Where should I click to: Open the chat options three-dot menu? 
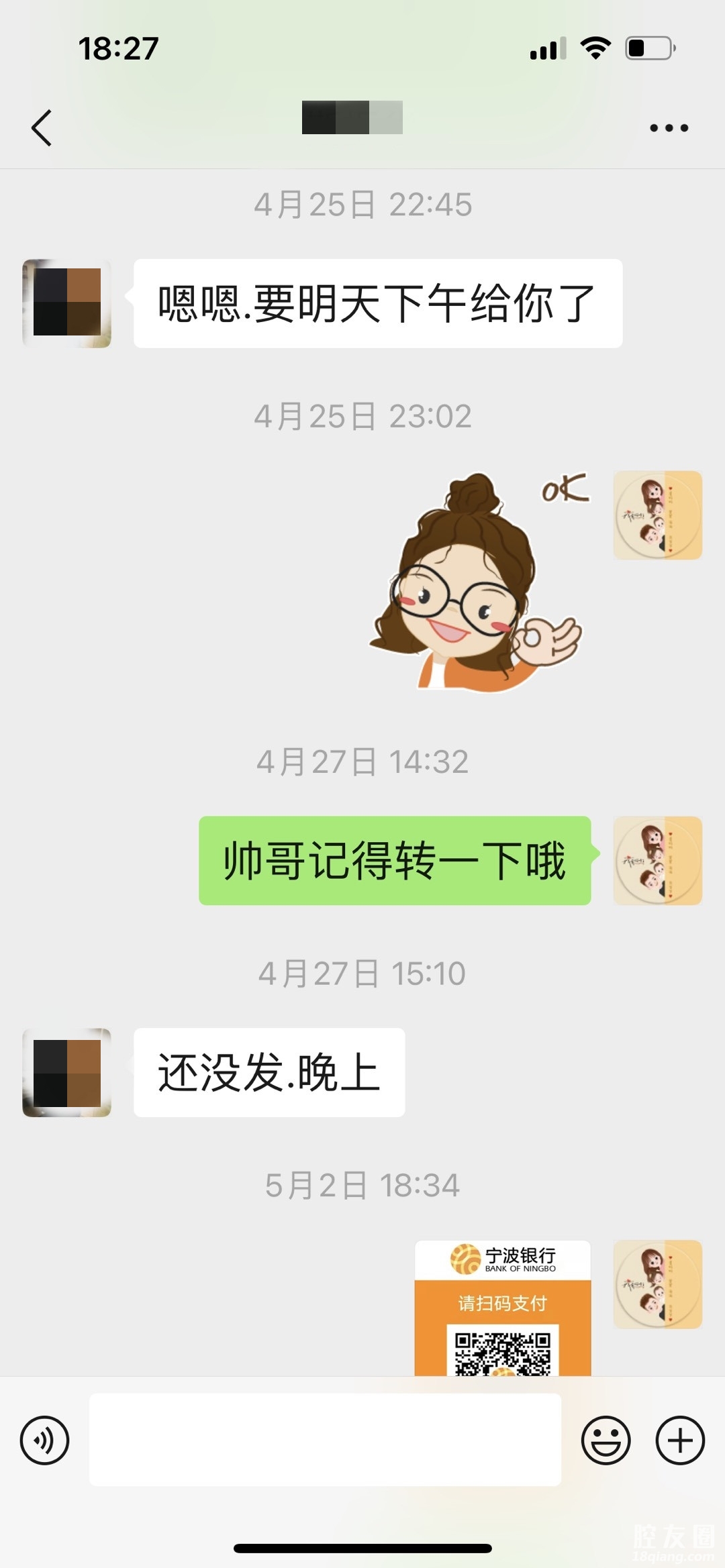pyautogui.click(x=669, y=127)
